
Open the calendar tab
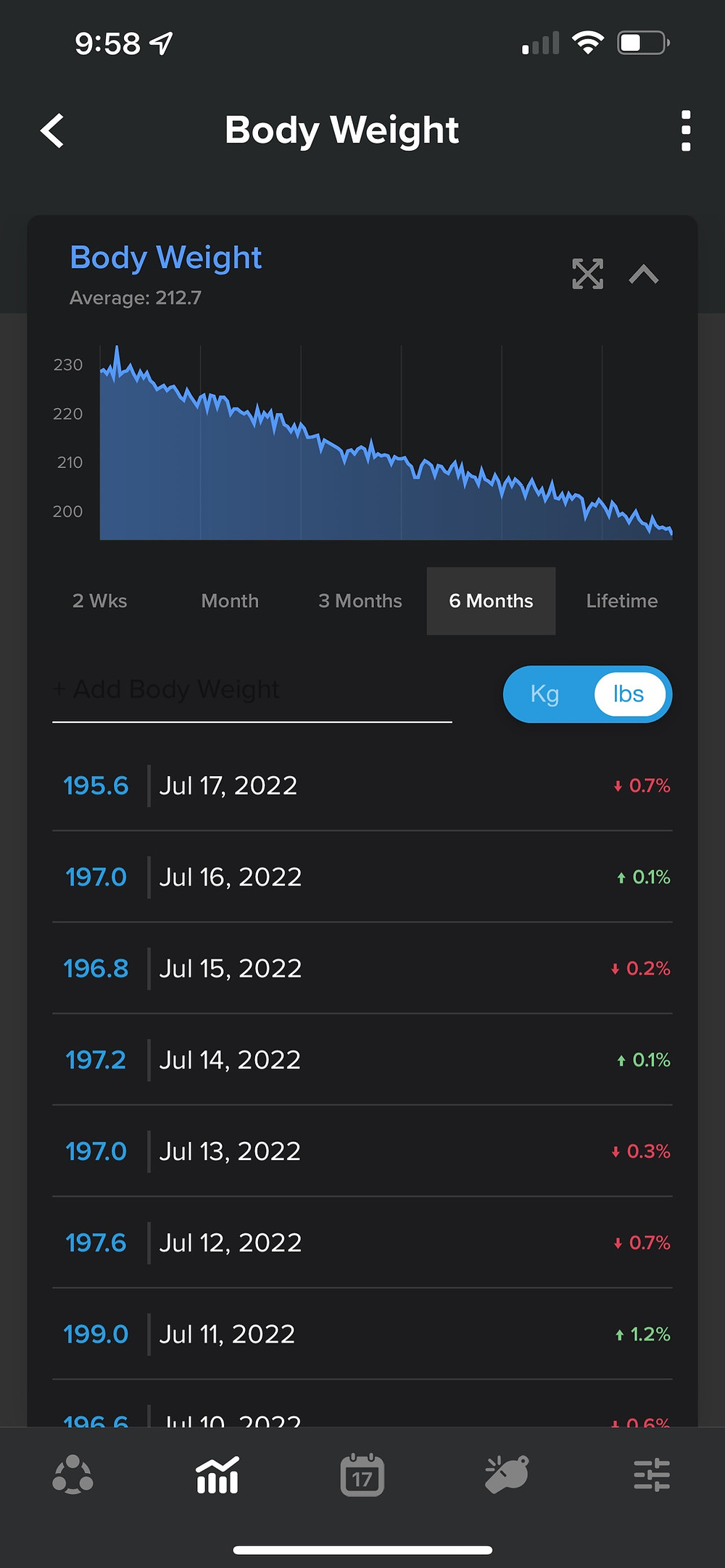click(x=362, y=1475)
